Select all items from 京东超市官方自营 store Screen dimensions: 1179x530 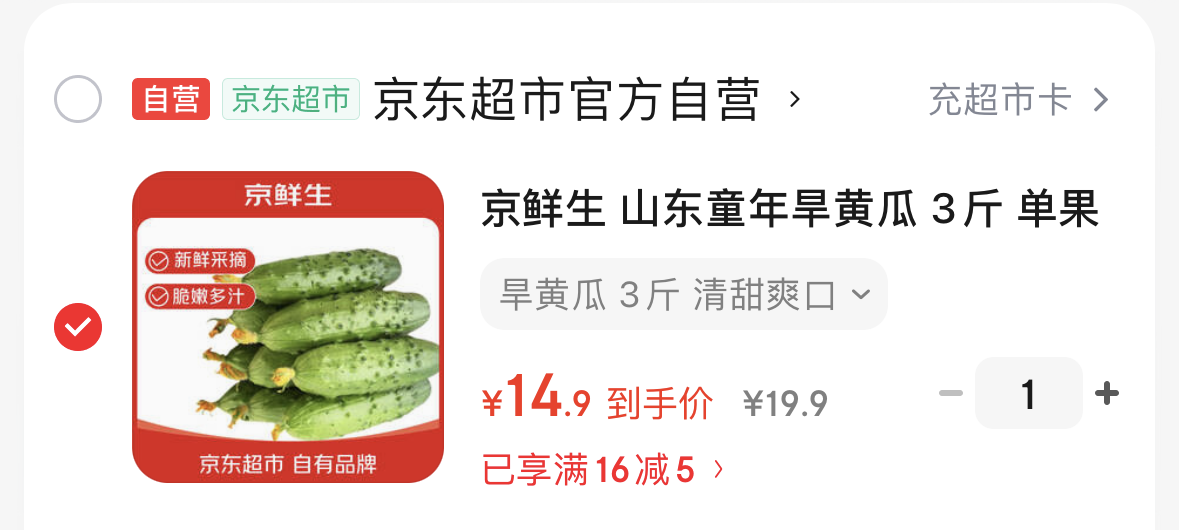tap(78, 99)
